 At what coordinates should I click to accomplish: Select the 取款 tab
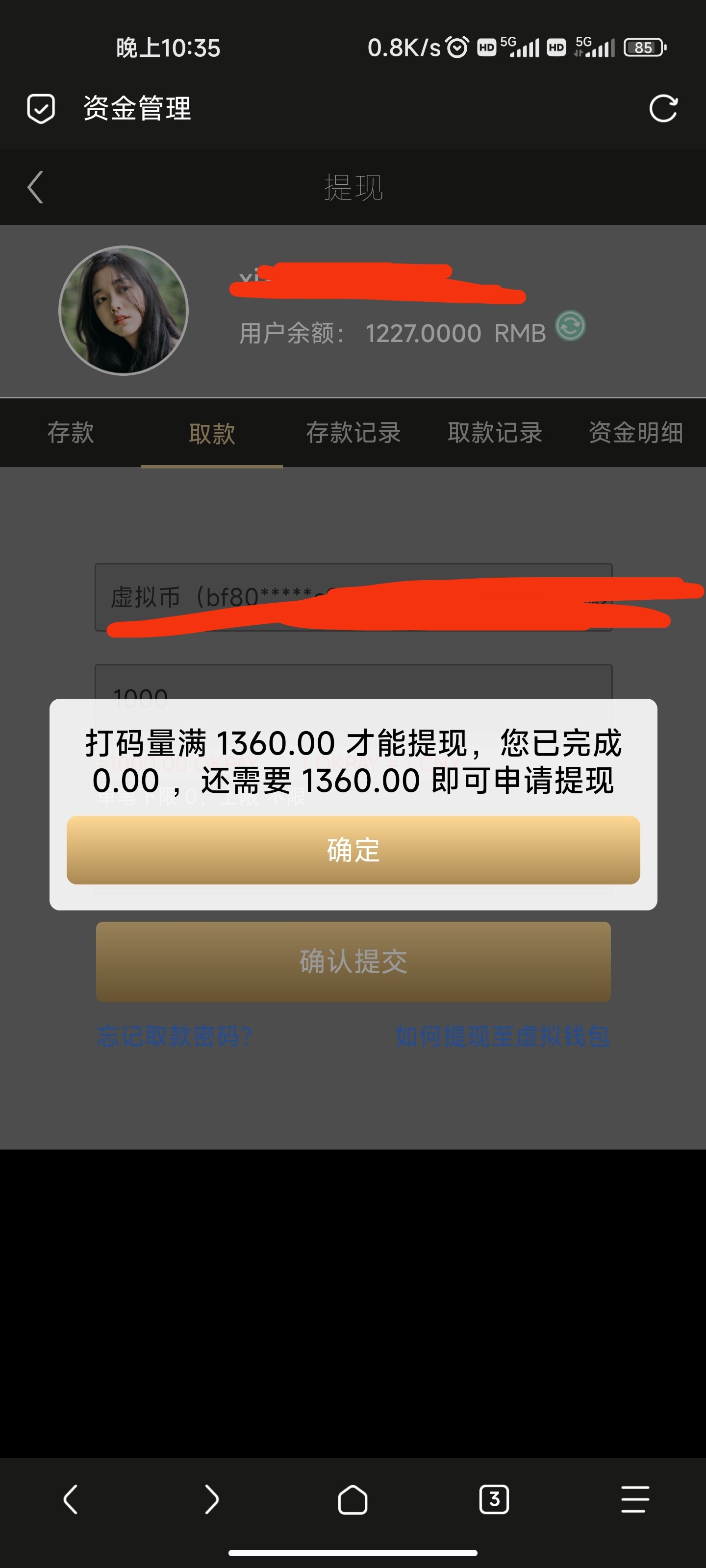pyautogui.click(x=211, y=433)
